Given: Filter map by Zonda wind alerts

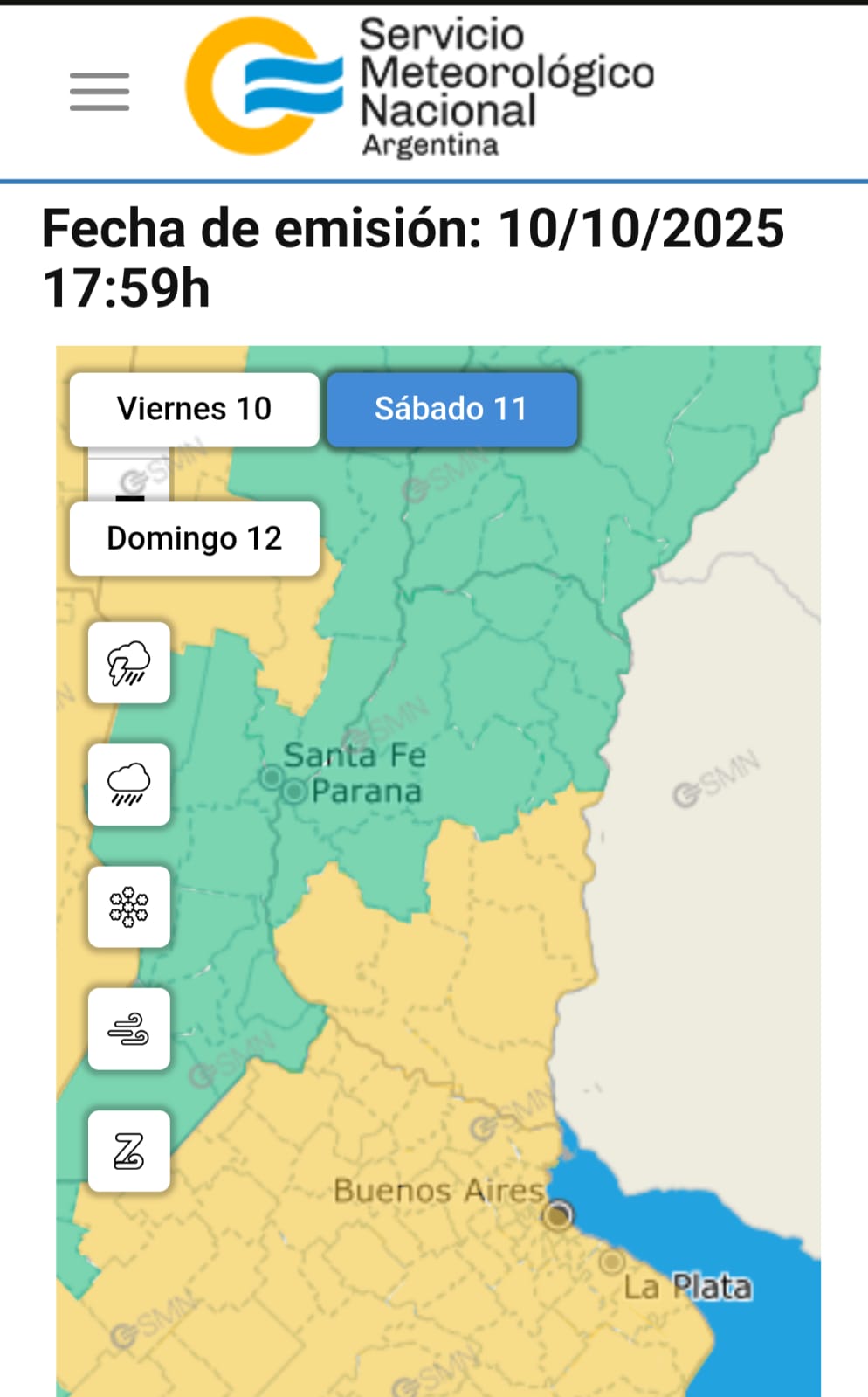Looking at the screenshot, I should pyautogui.click(x=128, y=1151).
